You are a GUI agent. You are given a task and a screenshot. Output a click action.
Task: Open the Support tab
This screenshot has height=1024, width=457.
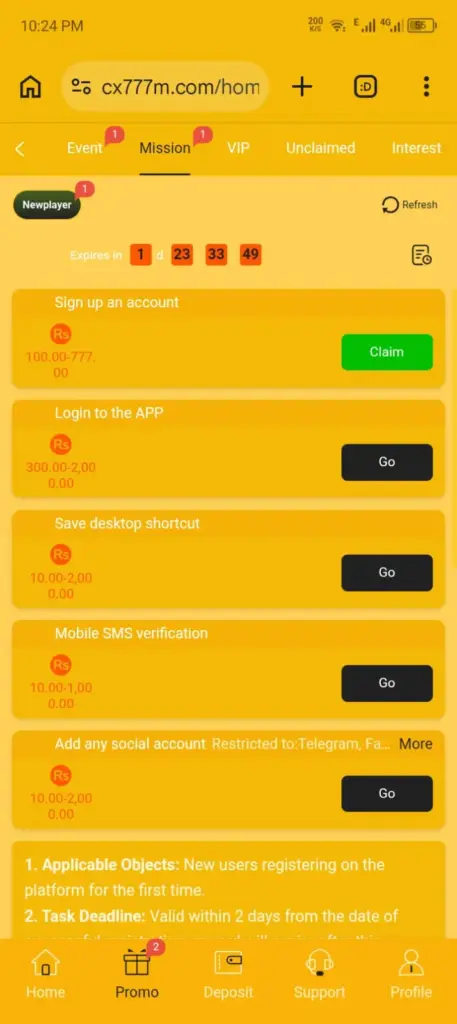click(x=319, y=976)
